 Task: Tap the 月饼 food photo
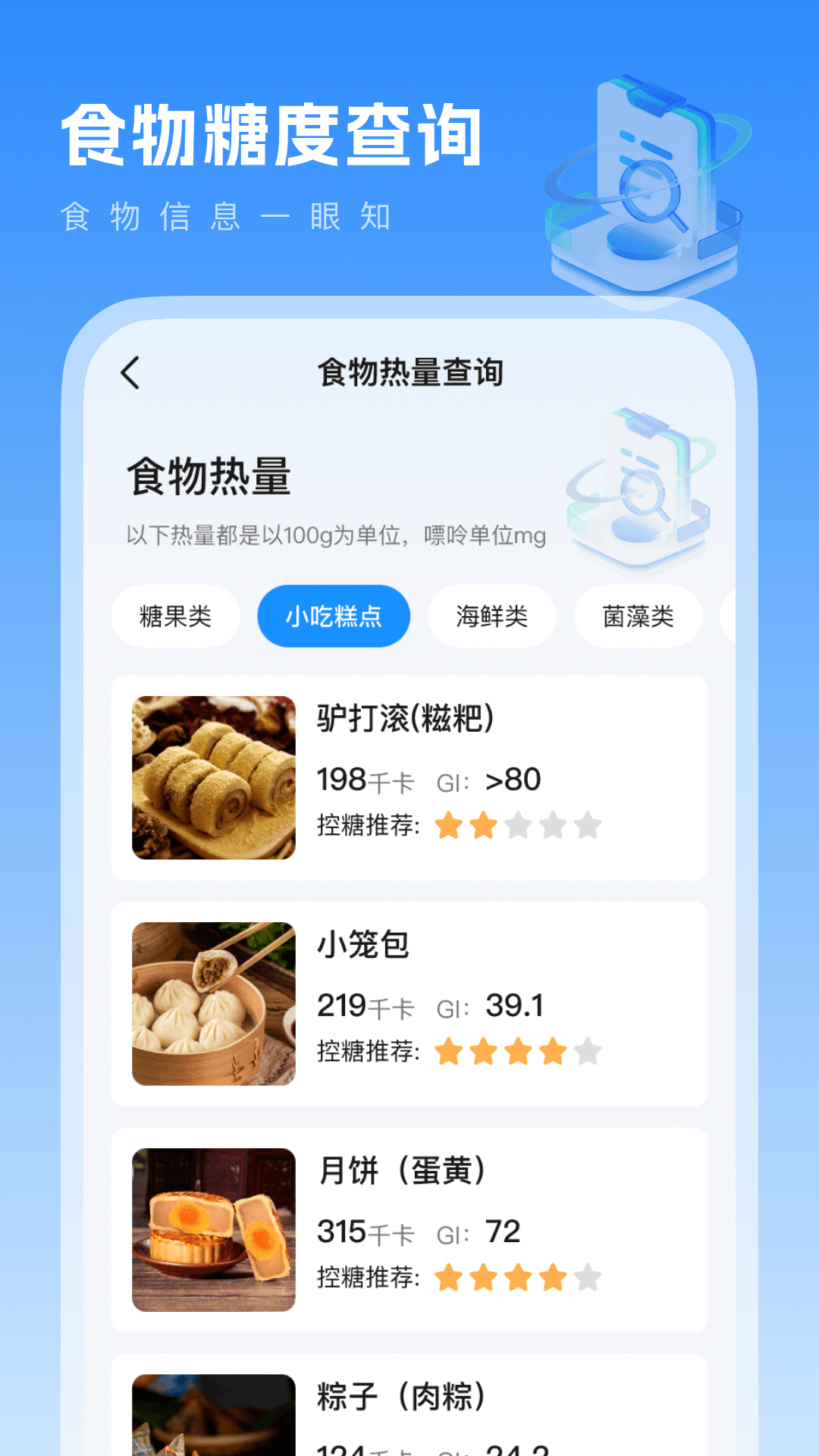(x=215, y=1230)
